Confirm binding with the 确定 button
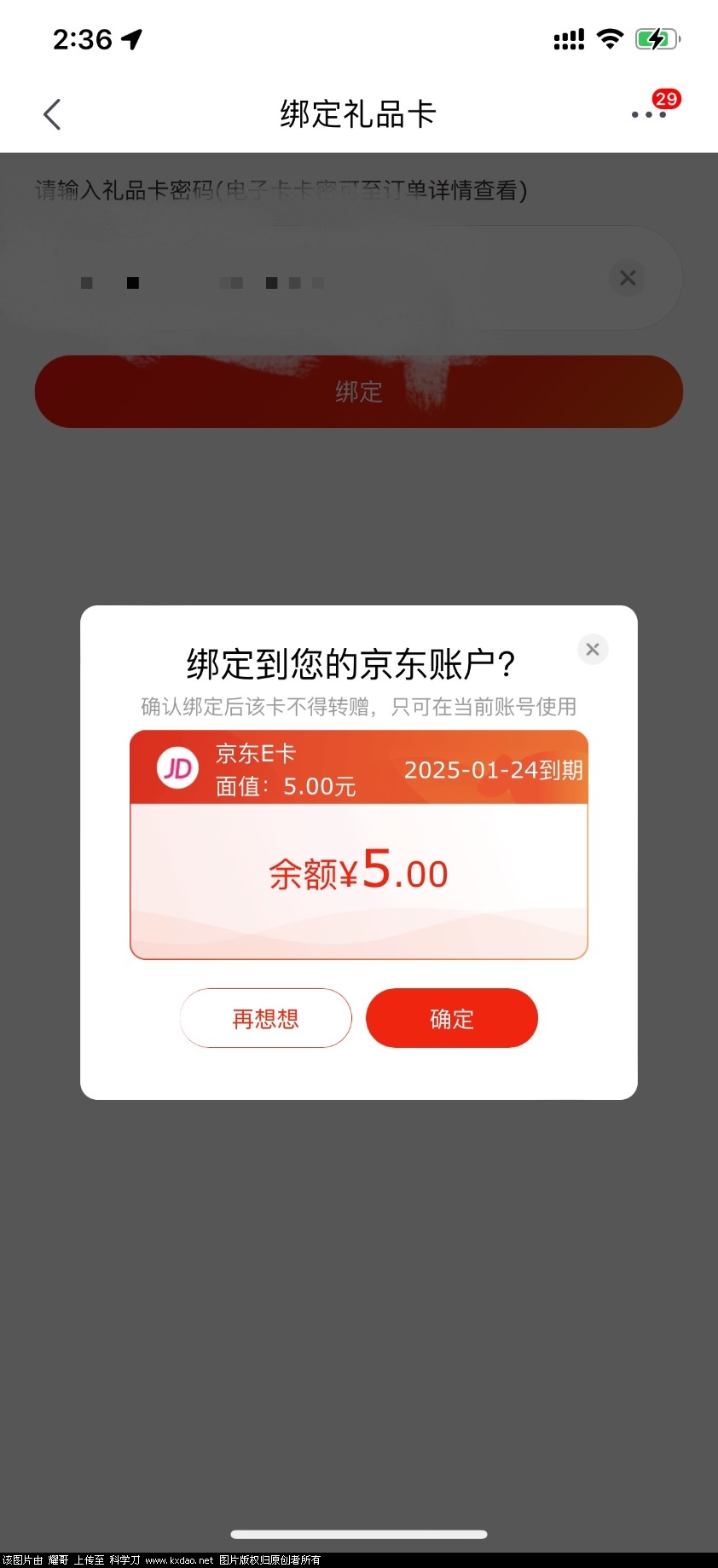This screenshot has height=1568, width=718. click(x=452, y=1018)
